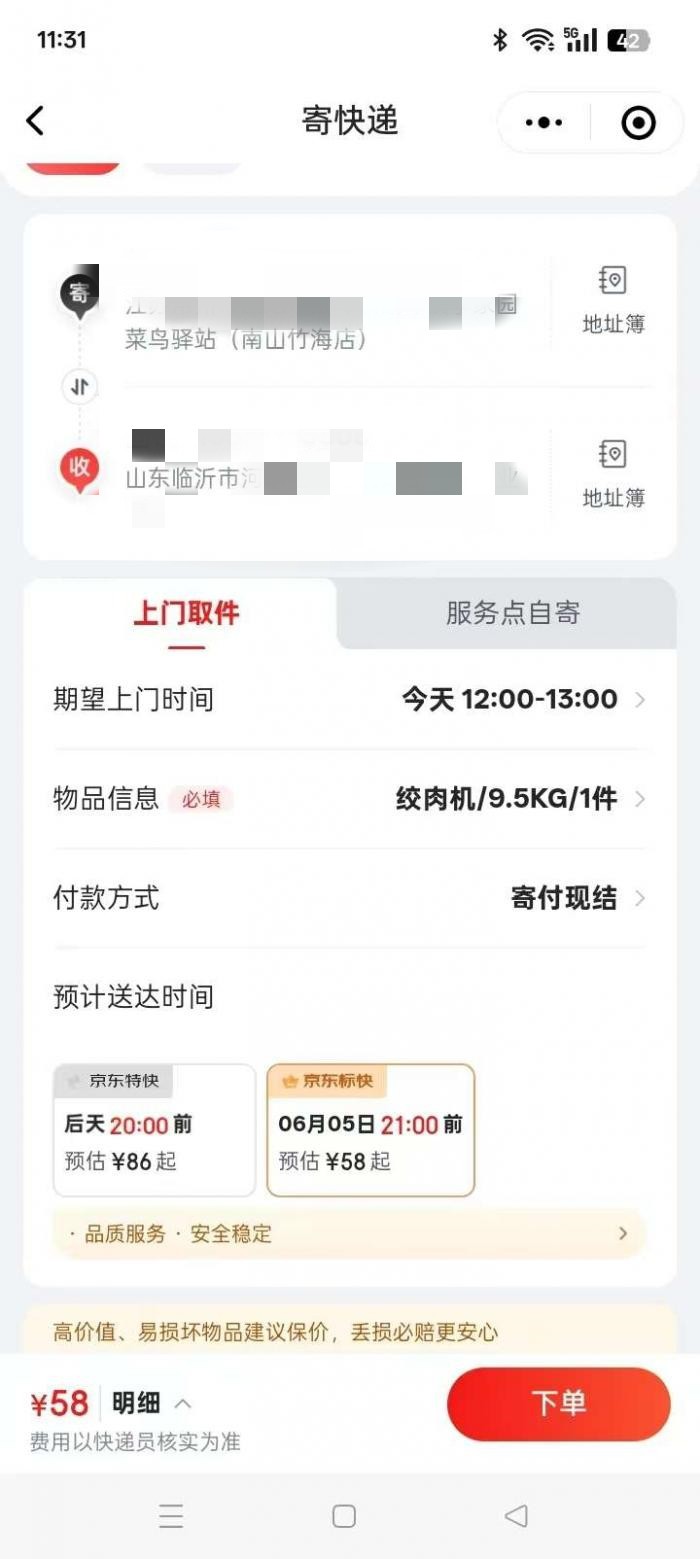The height and width of the screenshot is (1559, 700).
Task: Choose 京东标快 delivery option
Action: click(x=370, y=1130)
